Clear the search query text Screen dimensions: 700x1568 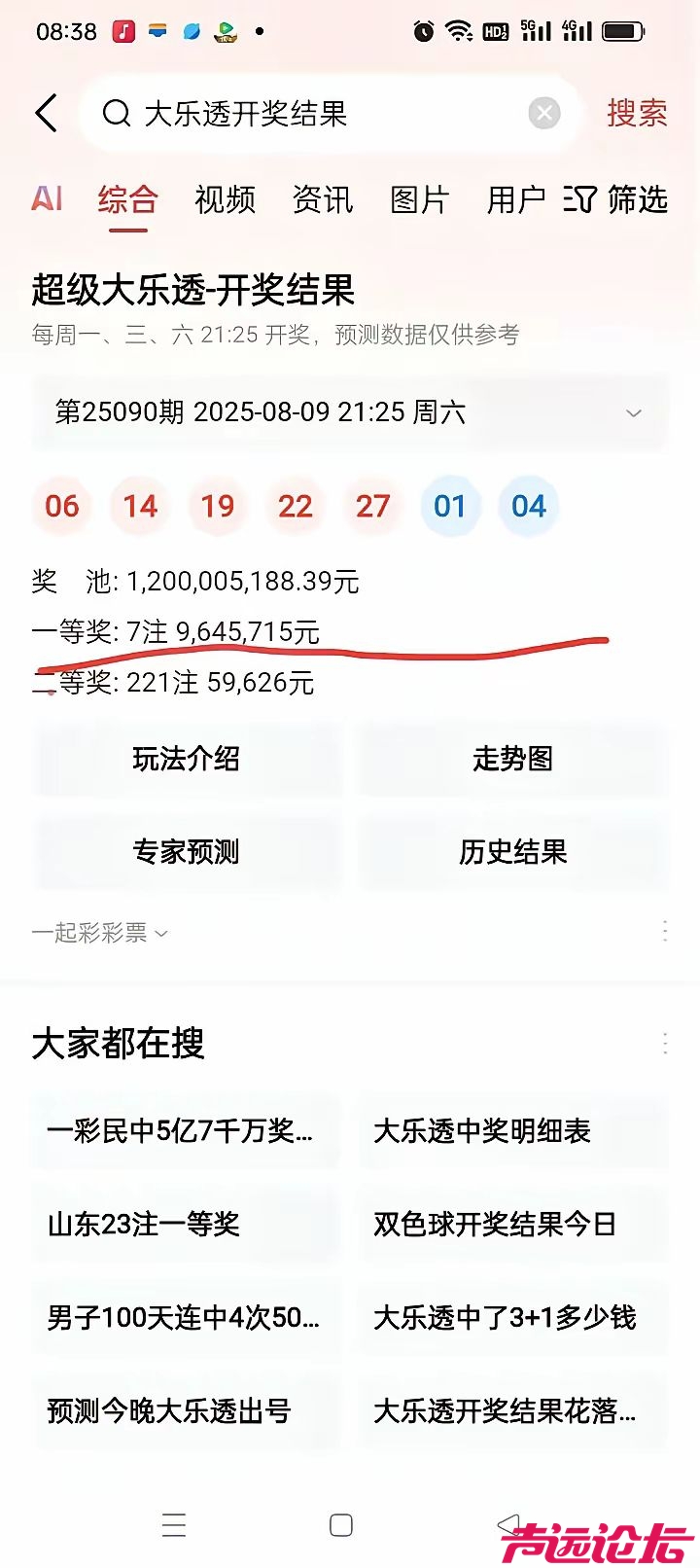click(x=544, y=114)
